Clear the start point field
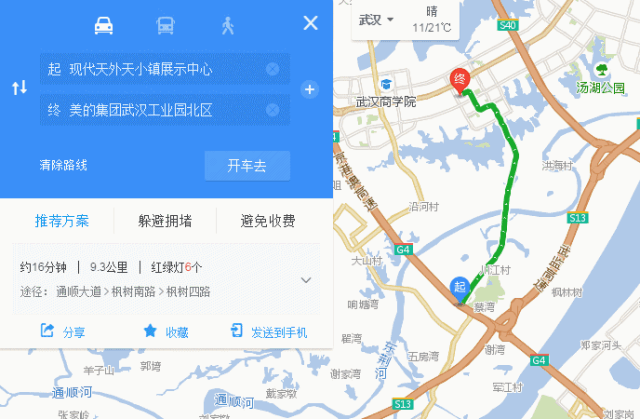 tap(272, 69)
